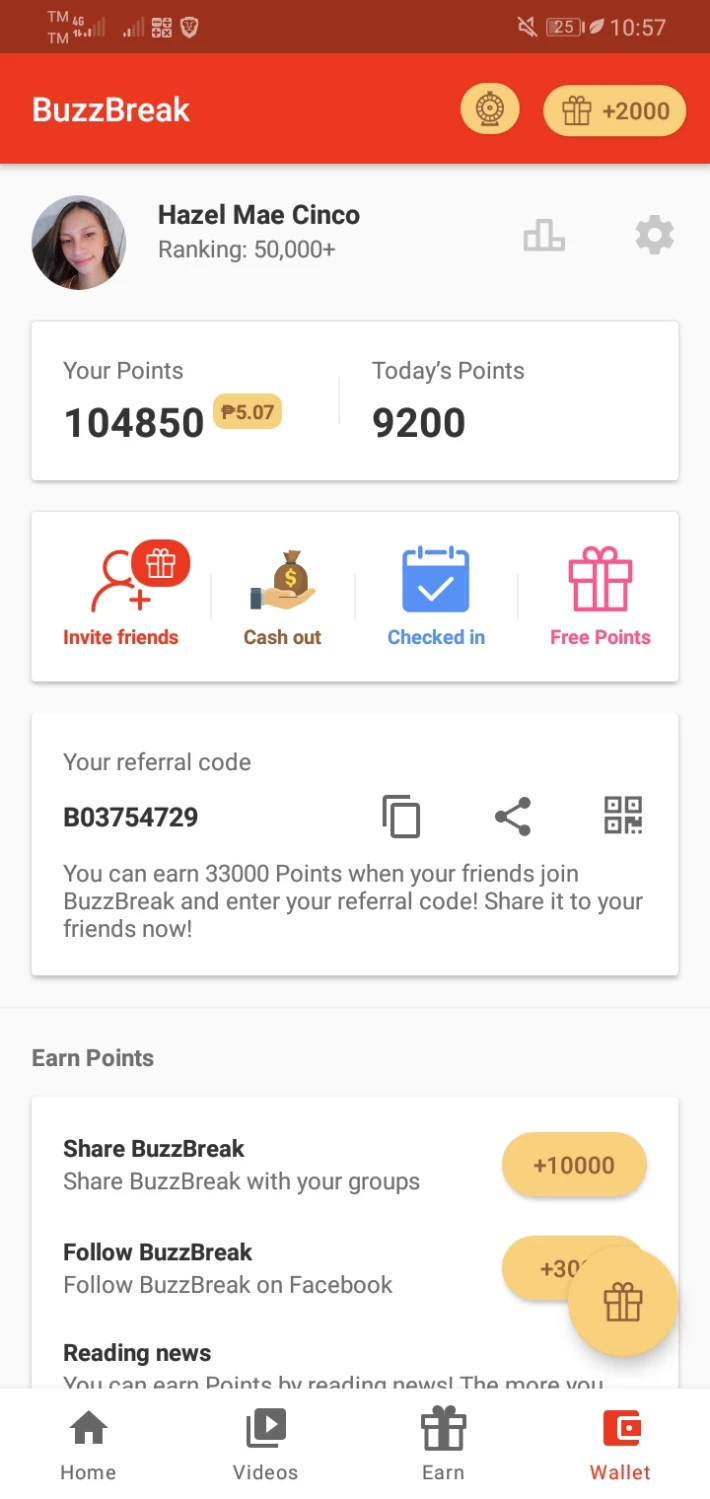The height and width of the screenshot is (1499, 710).
Task: Open Invite friends
Action: click(121, 596)
